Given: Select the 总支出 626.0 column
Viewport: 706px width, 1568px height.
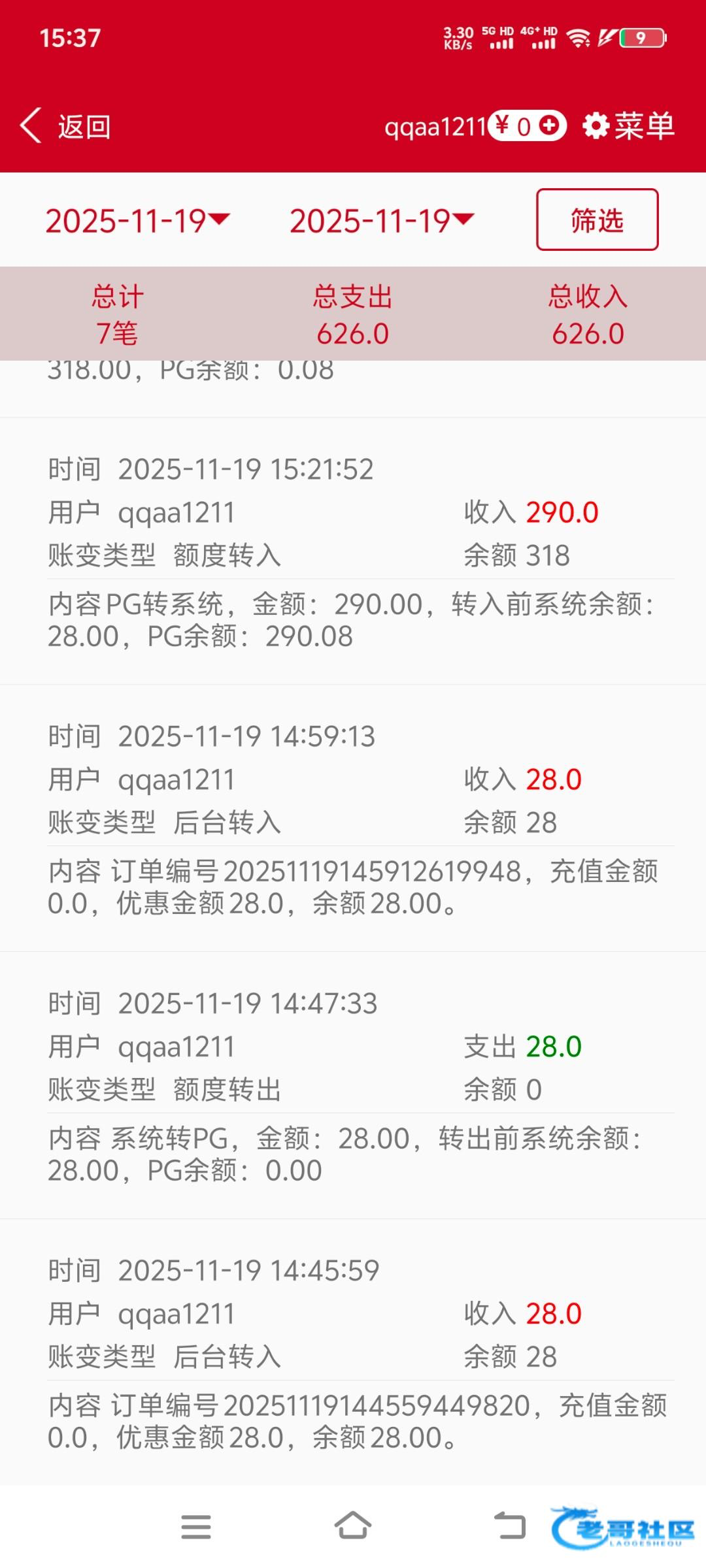Looking at the screenshot, I should click(x=353, y=314).
